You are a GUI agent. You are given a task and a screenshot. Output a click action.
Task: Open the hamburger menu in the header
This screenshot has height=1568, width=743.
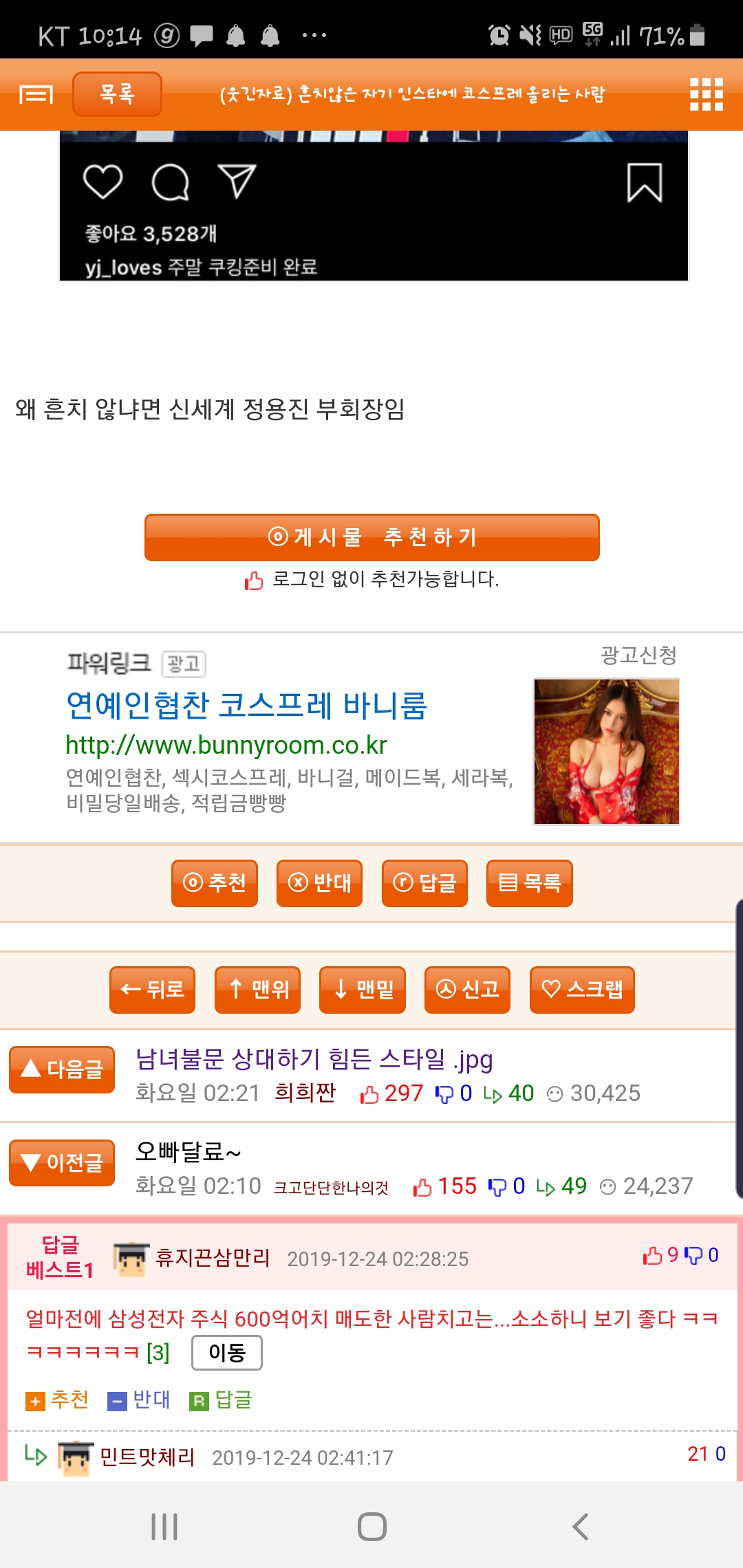[36, 94]
